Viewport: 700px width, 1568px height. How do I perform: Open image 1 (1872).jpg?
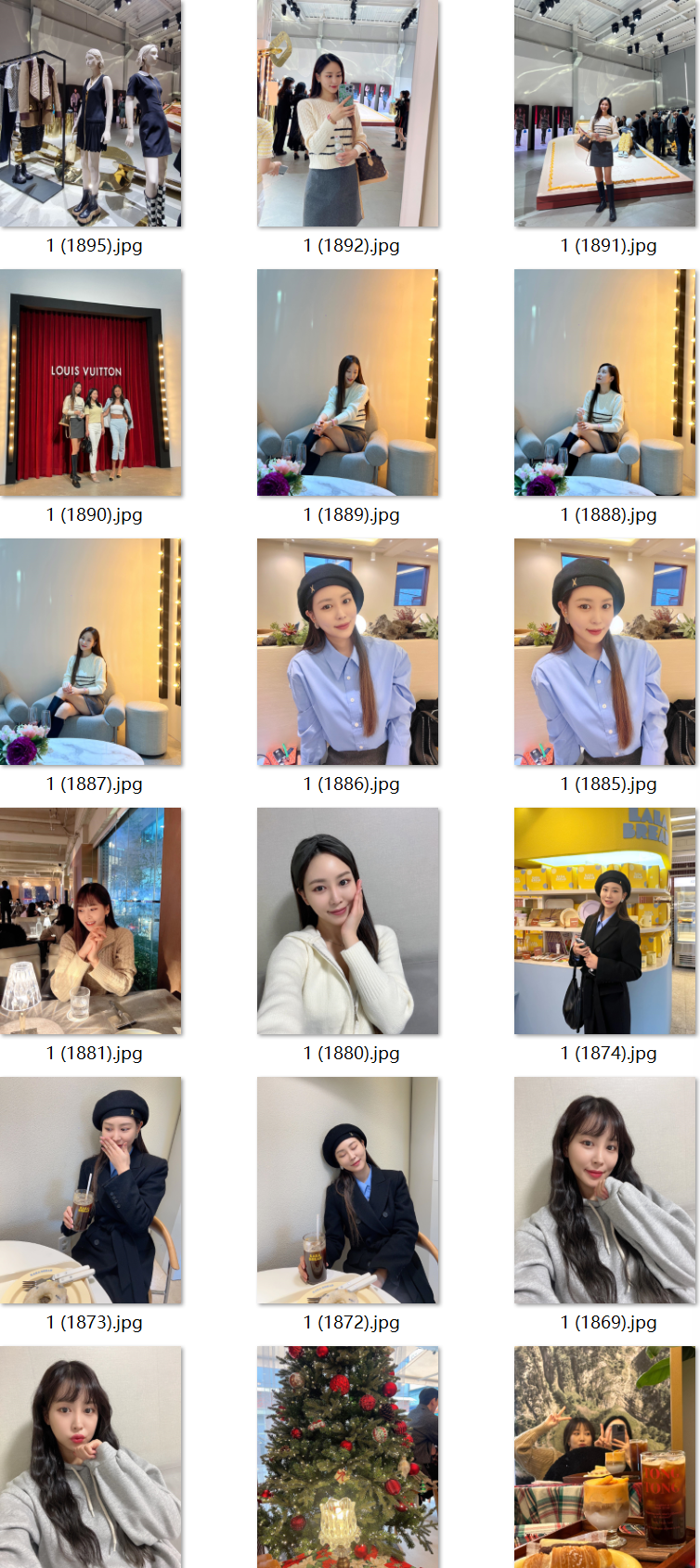pyautogui.click(x=347, y=1190)
